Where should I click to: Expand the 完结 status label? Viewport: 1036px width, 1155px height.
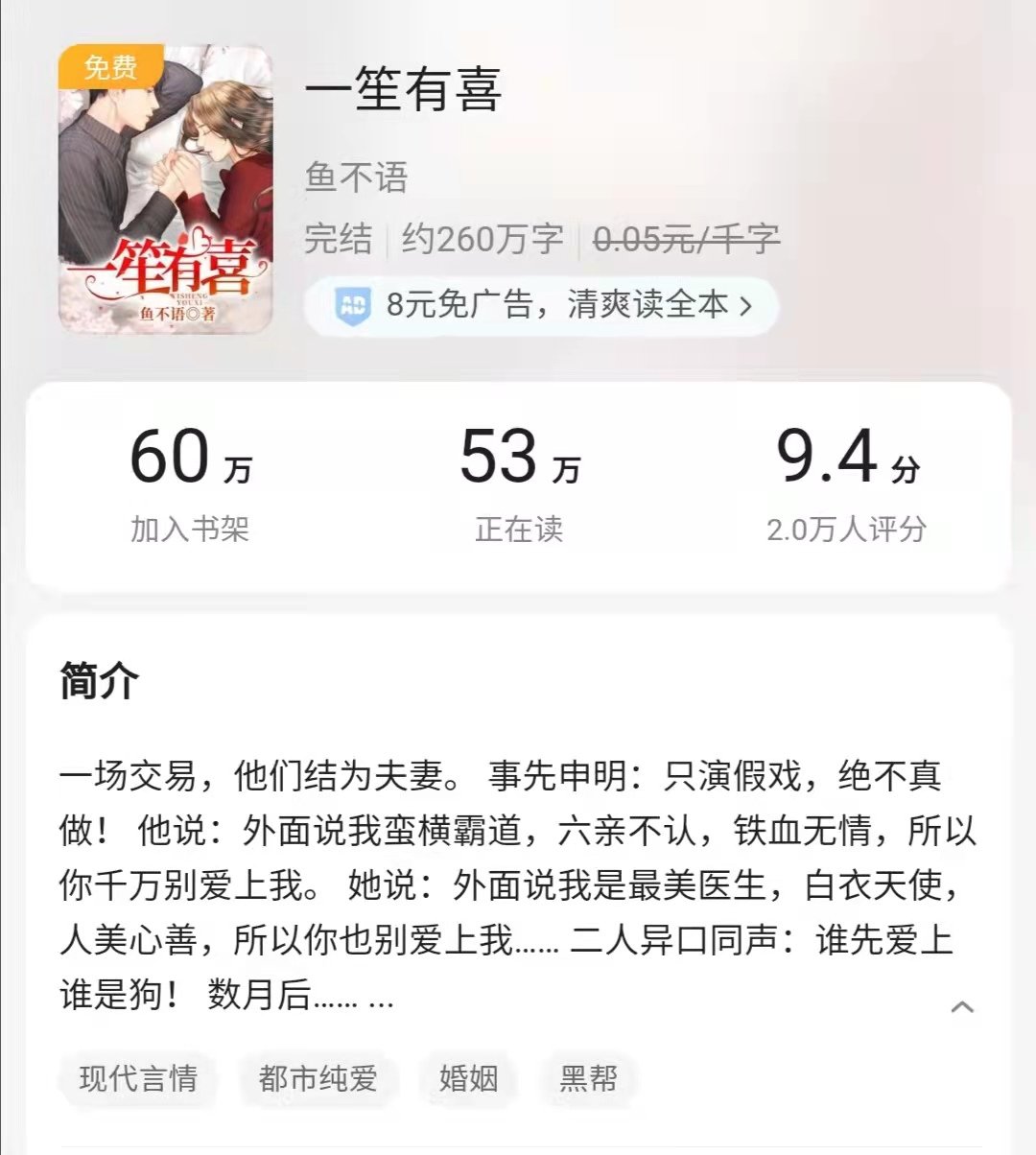coord(341,239)
